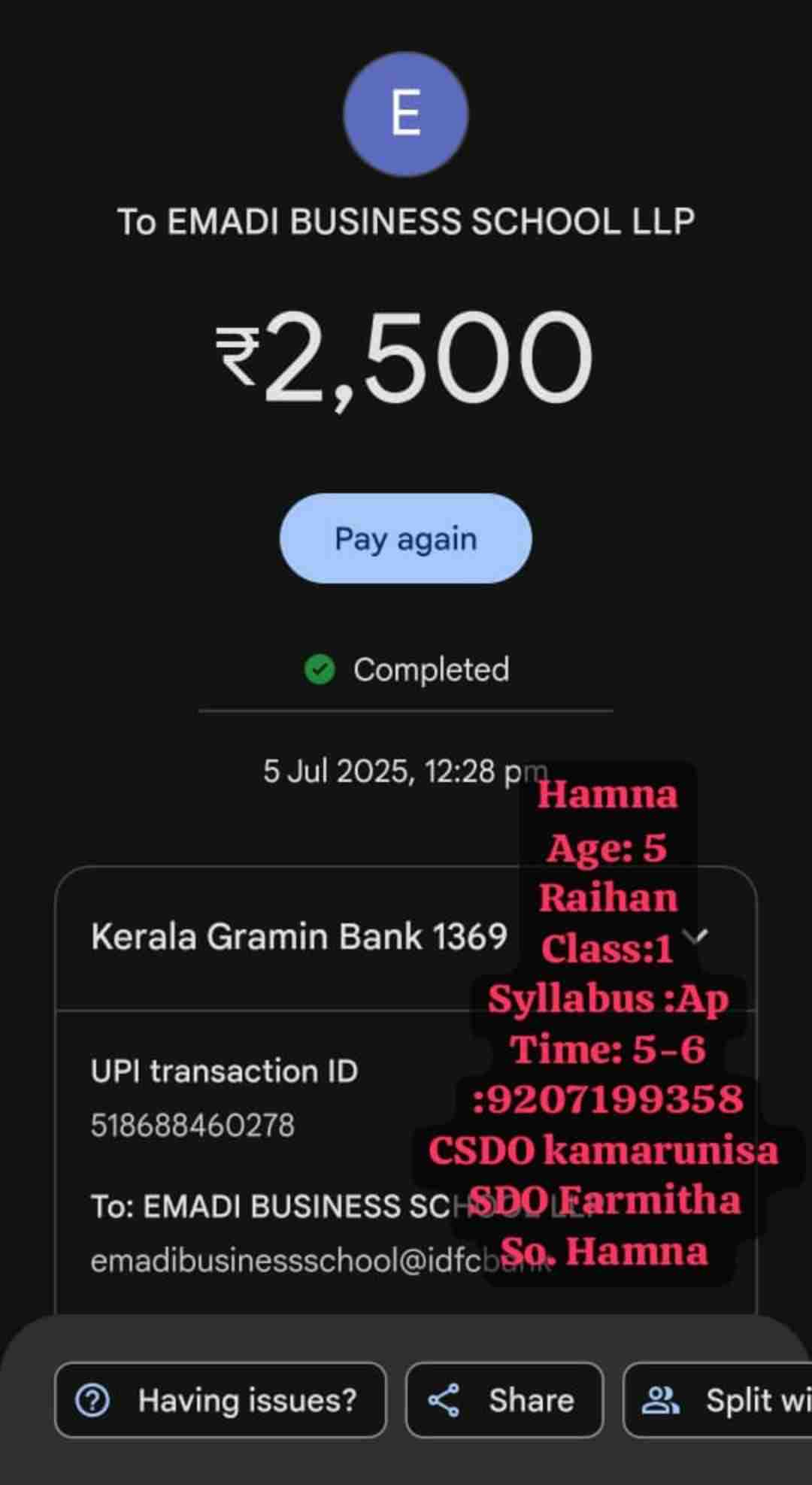Expand the Kerala Gramin Bank 1369 details
The image size is (812, 1485).
(698, 936)
